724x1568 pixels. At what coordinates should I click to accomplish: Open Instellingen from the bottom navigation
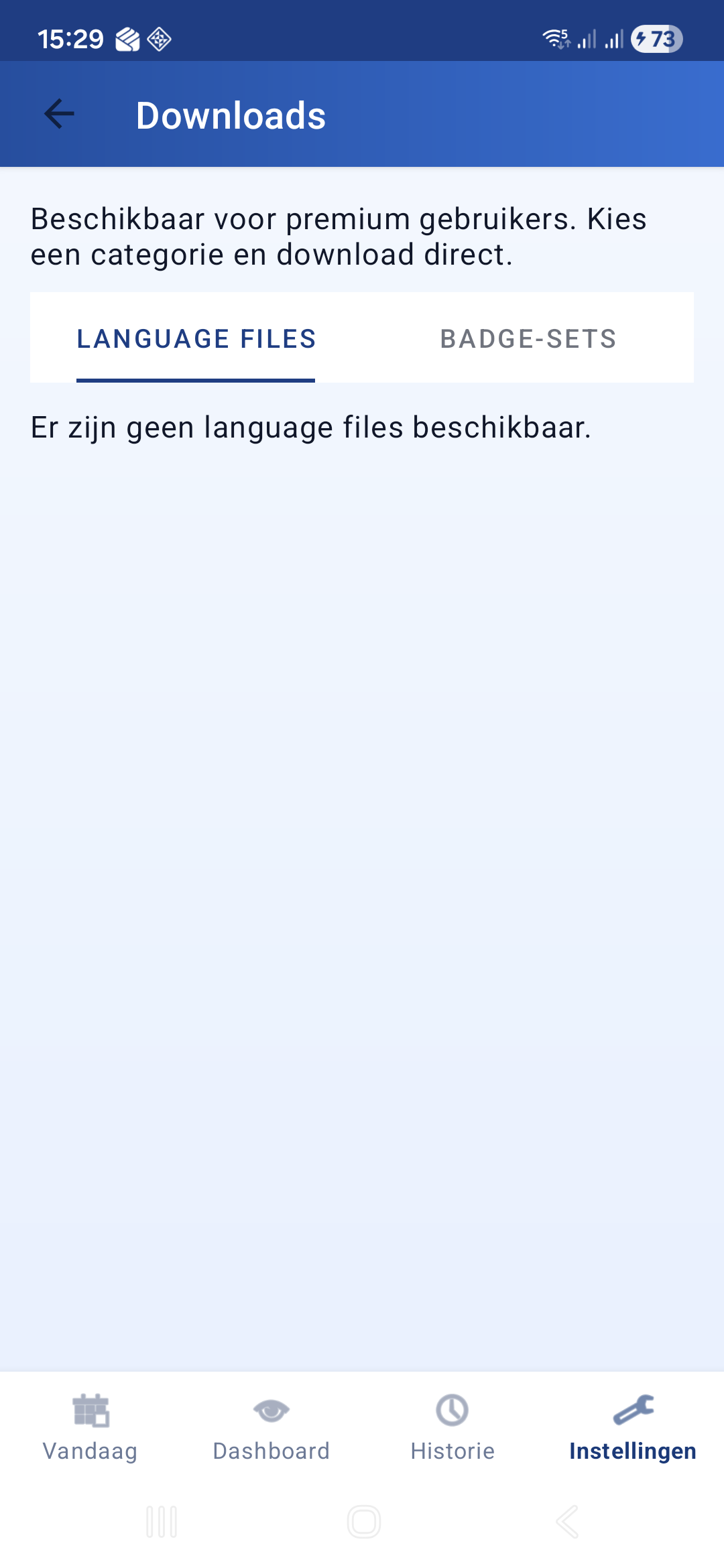633,1431
